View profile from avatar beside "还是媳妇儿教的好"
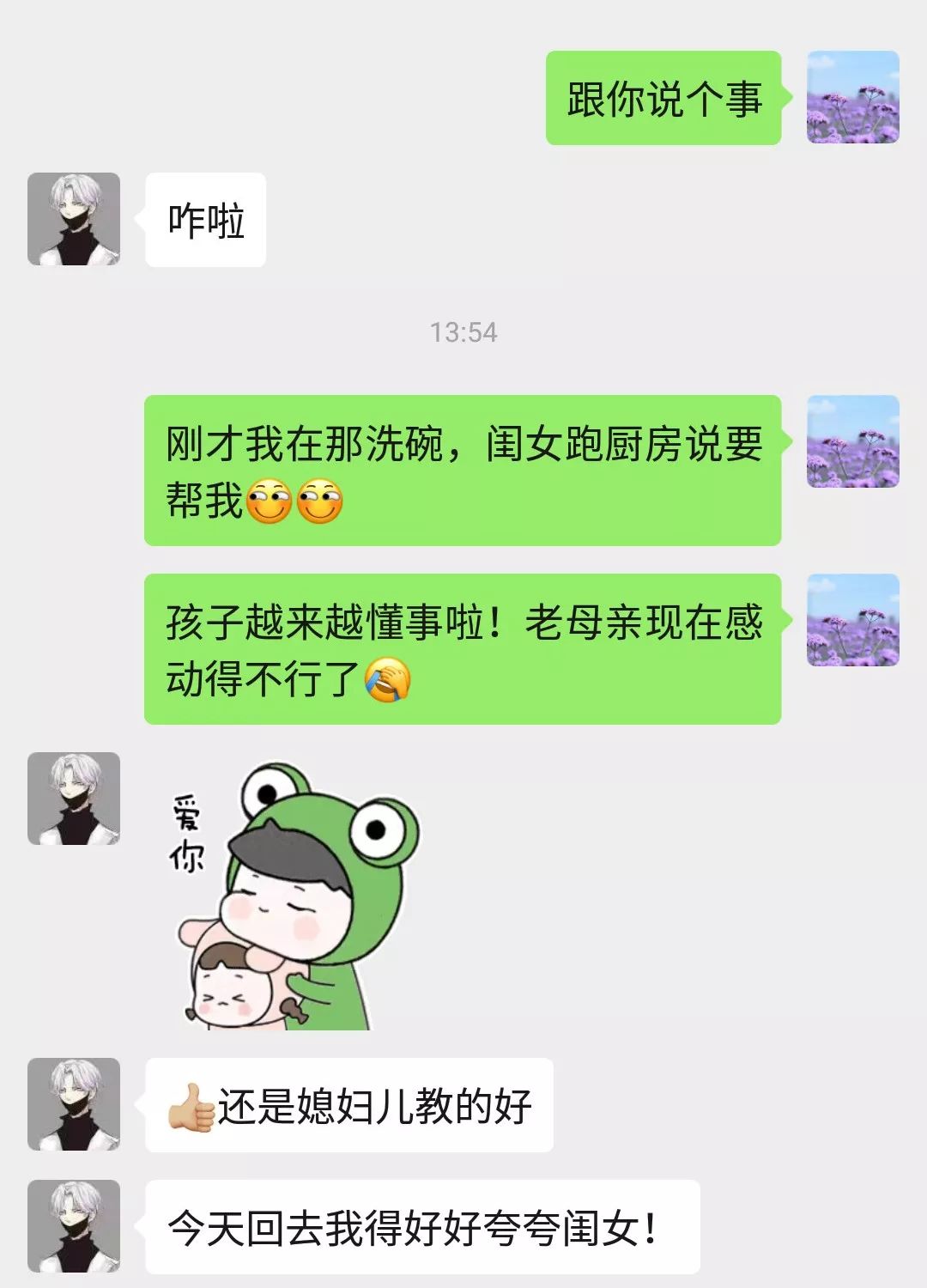Viewport: 927px width, 1288px height. point(74,1104)
